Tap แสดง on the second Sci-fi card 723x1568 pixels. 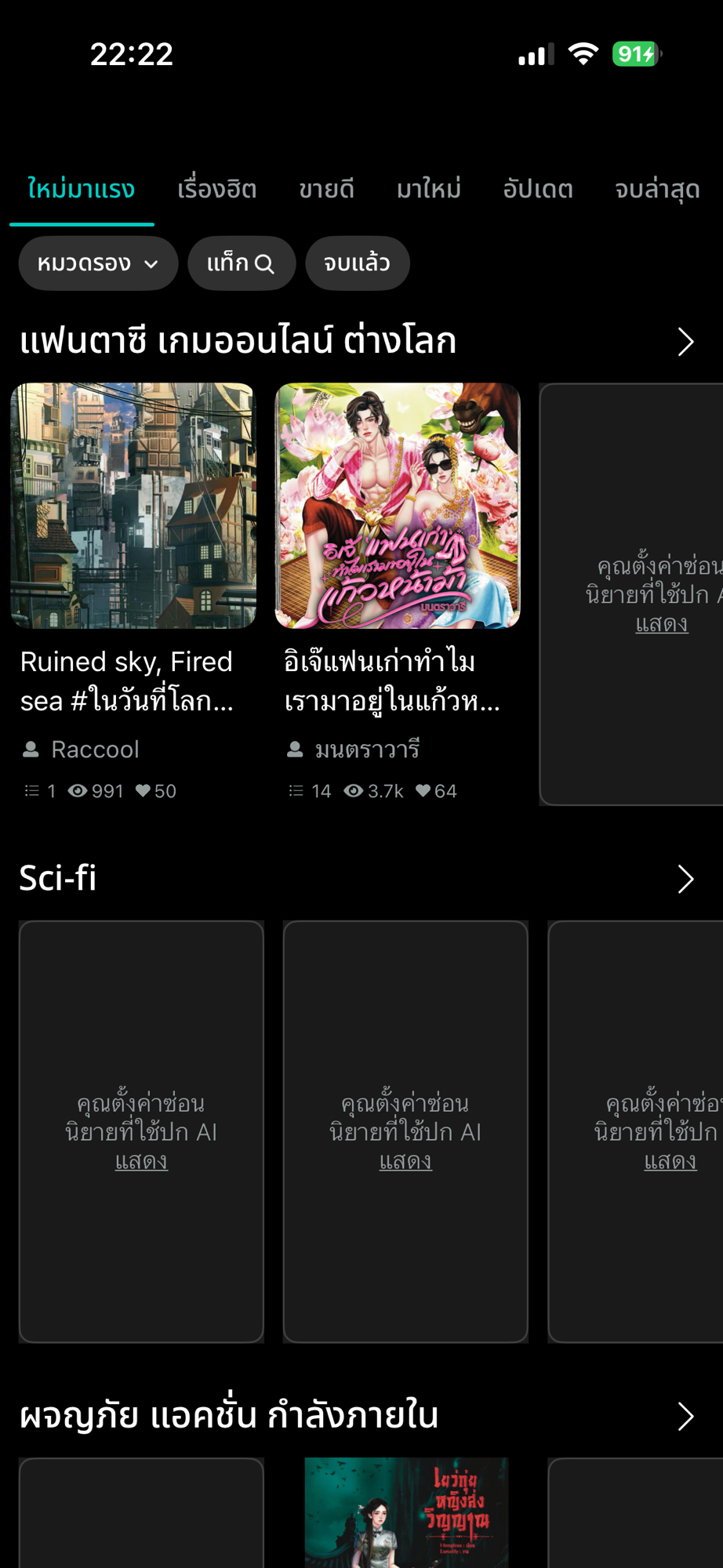pyautogui.click(x=405, y=1161)
